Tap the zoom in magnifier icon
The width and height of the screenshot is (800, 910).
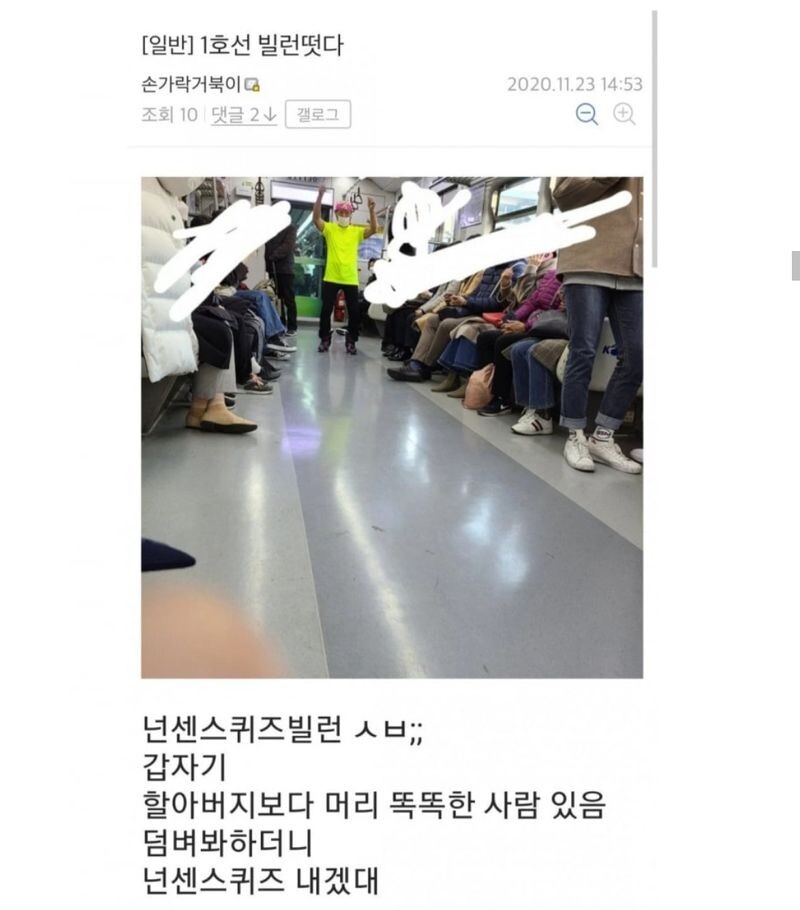[624, 114]
